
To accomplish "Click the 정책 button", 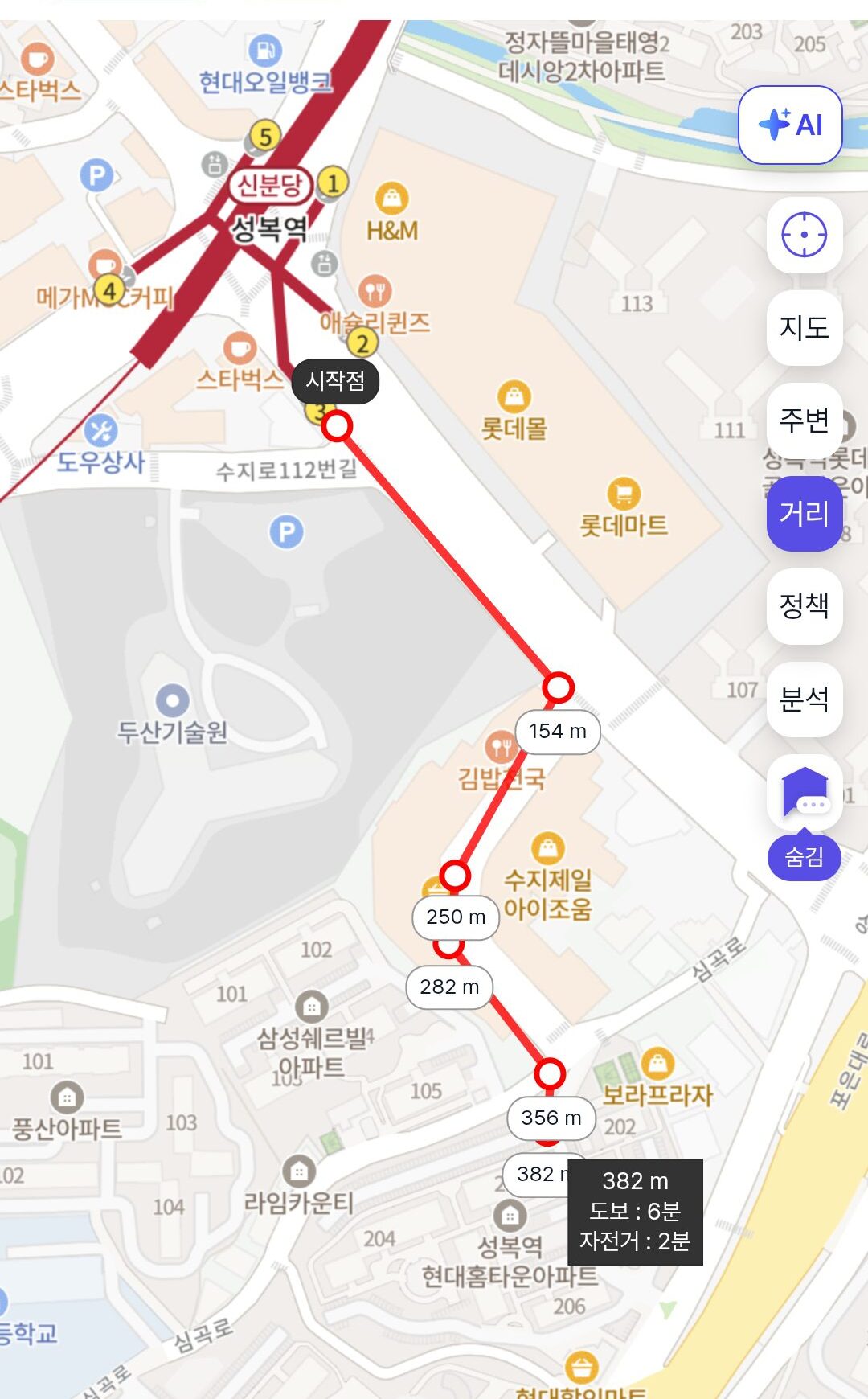I will tap(804, 607).
